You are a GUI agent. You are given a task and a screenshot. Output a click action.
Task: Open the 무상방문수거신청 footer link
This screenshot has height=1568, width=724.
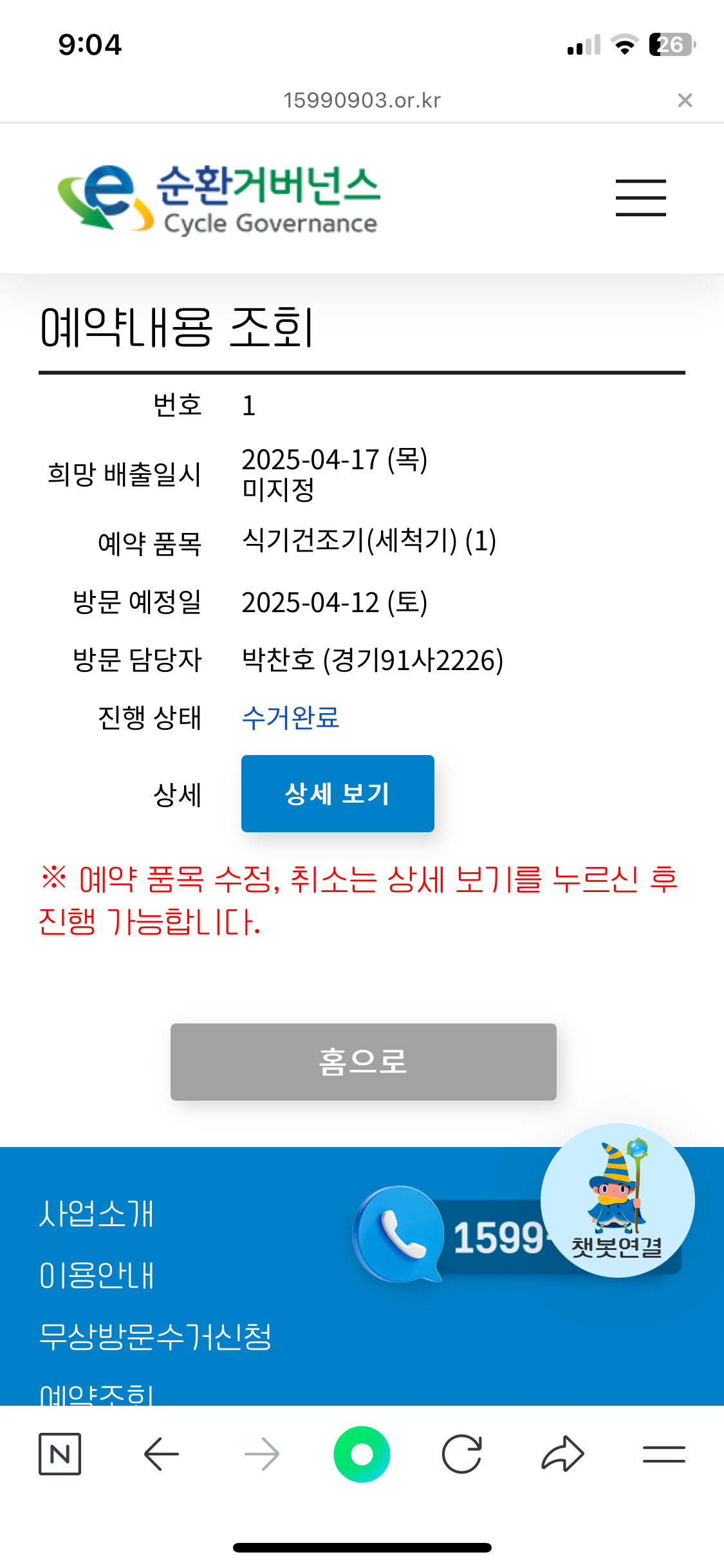tap(155, 1336)
